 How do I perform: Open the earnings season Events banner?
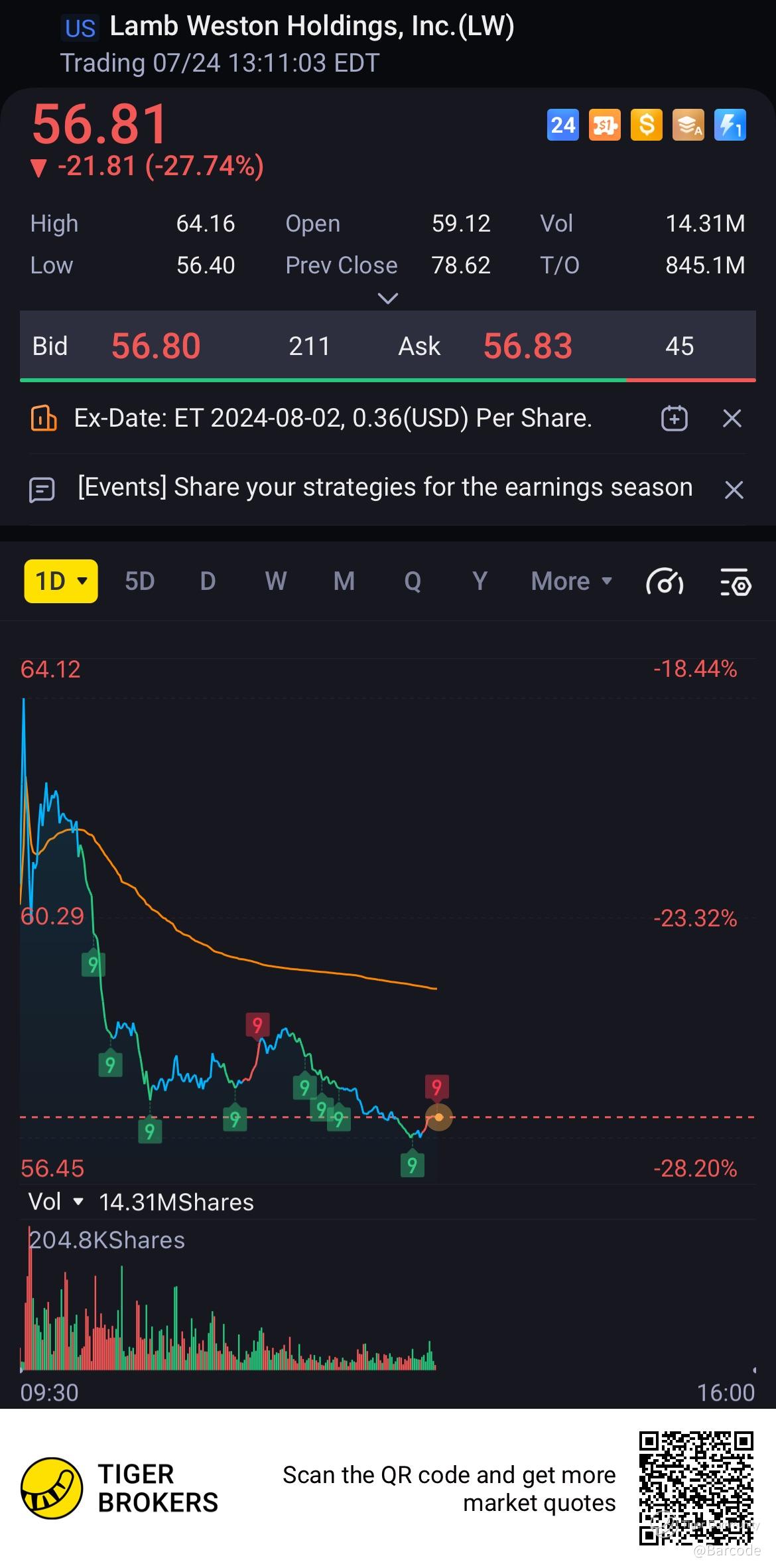tap(385, 488)
